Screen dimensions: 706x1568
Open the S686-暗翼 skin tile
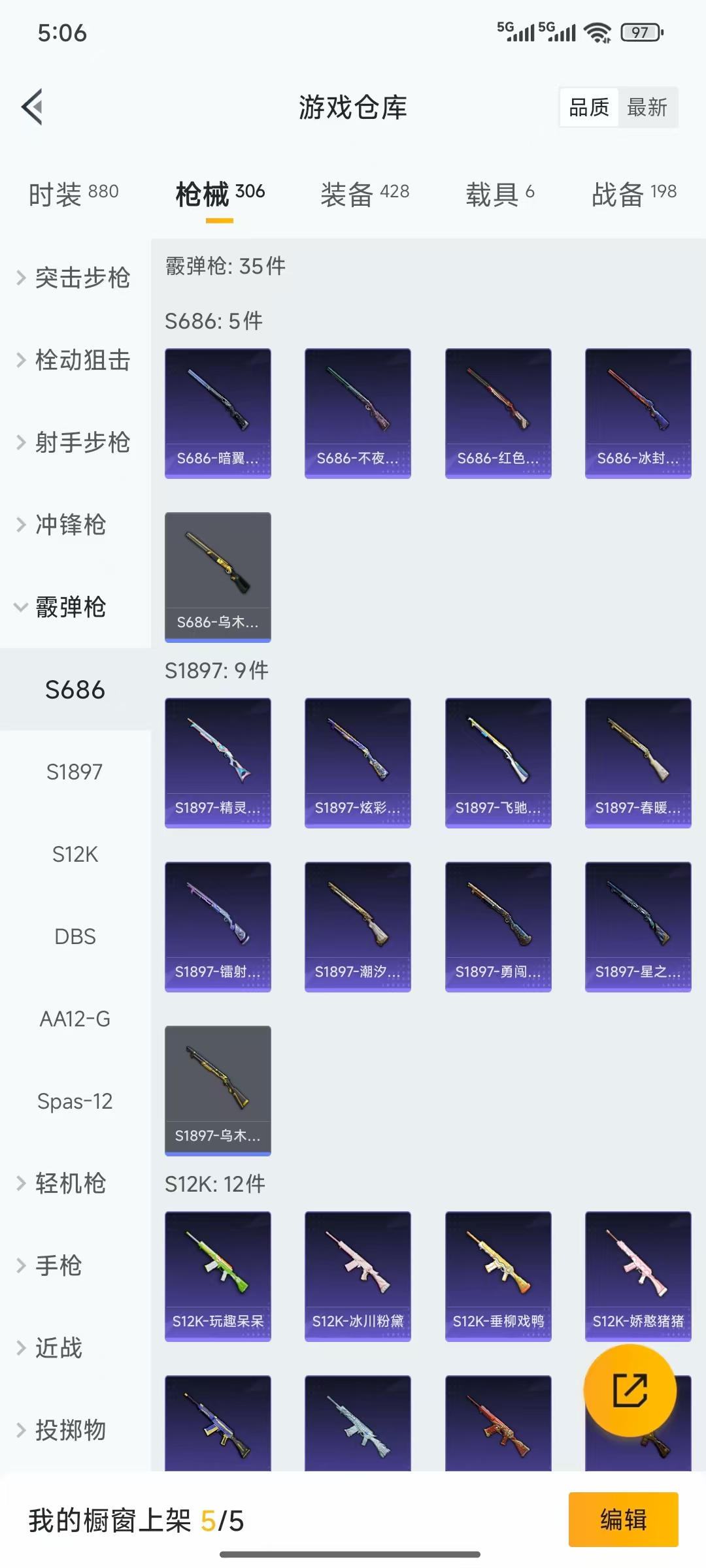218,413
